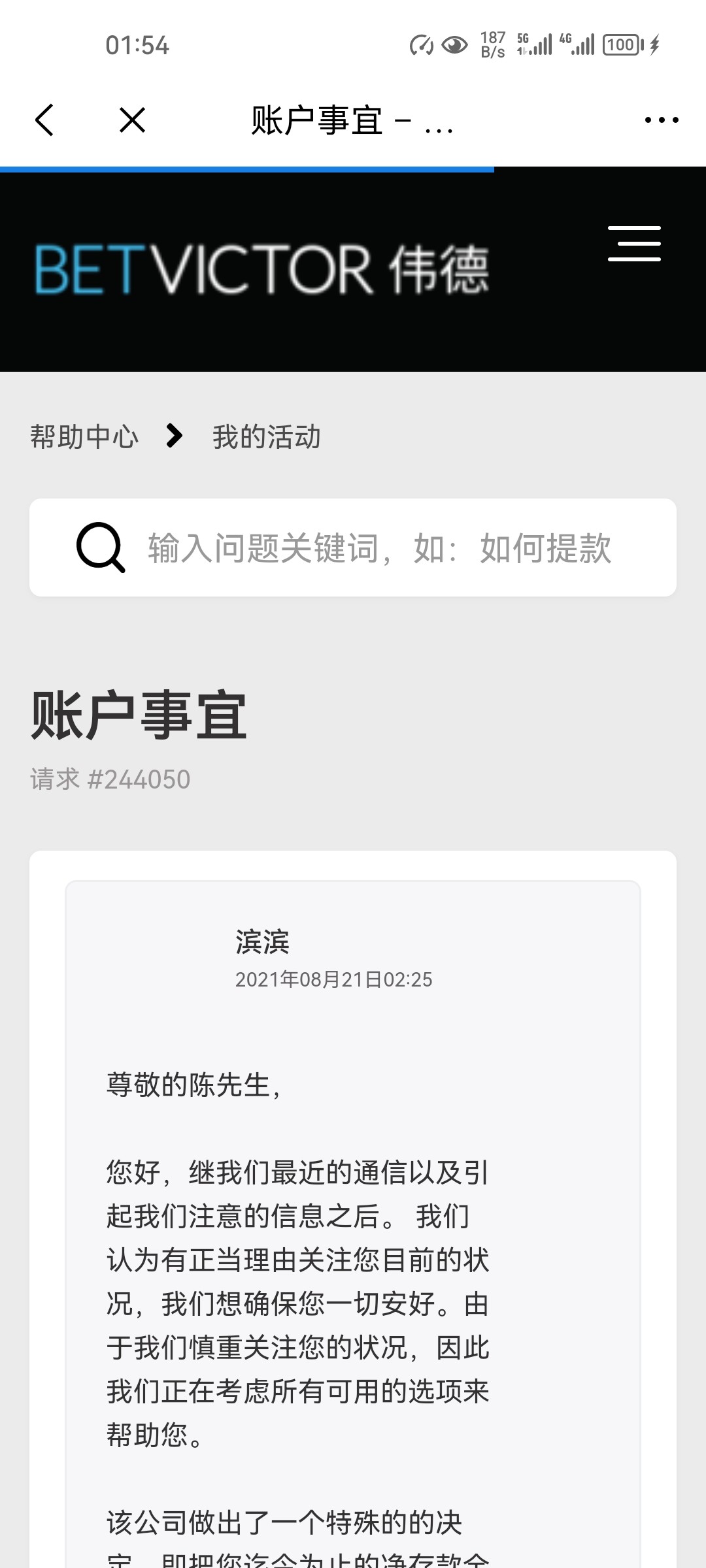Image resolution: width=706 pixels, height=1568 pixels.
Task: Tap the back arrow to go back
Action: 44,119
